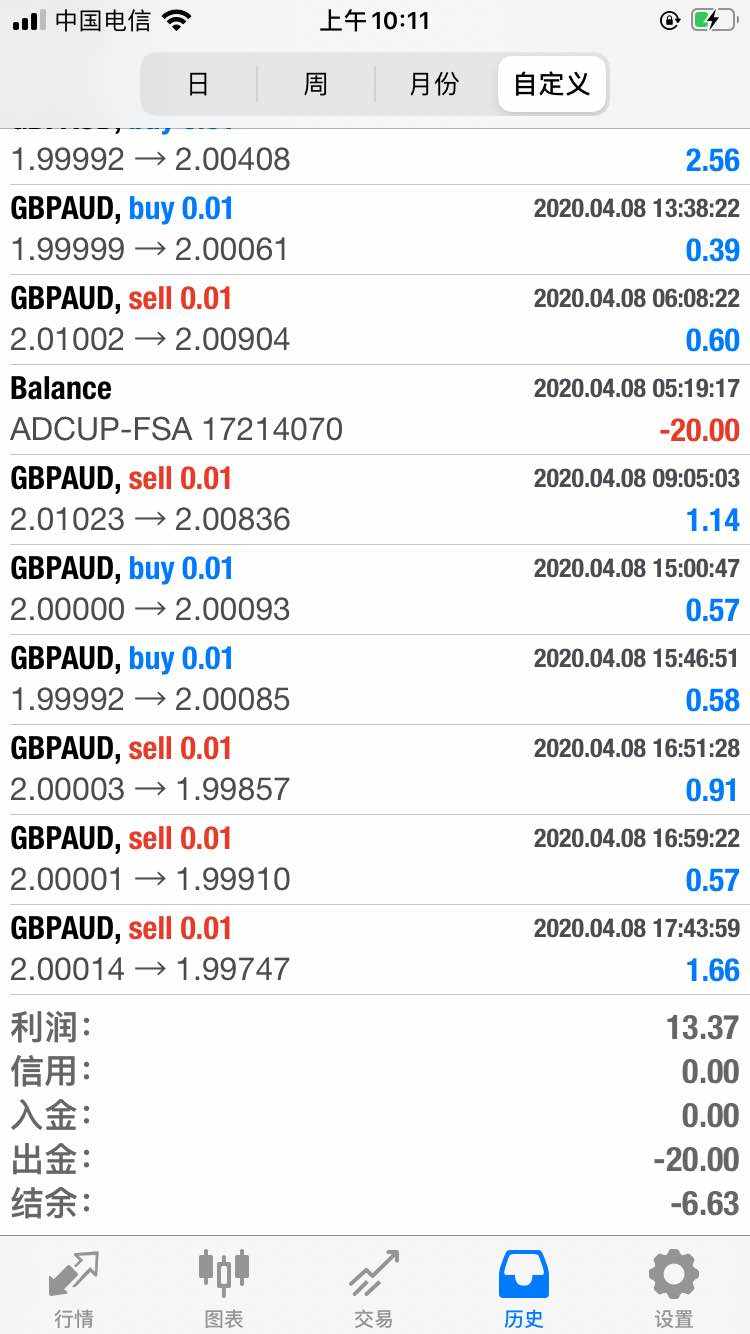Show details of the 15:46:51 buy trade

pyautogui.click(x=375, y=679)
